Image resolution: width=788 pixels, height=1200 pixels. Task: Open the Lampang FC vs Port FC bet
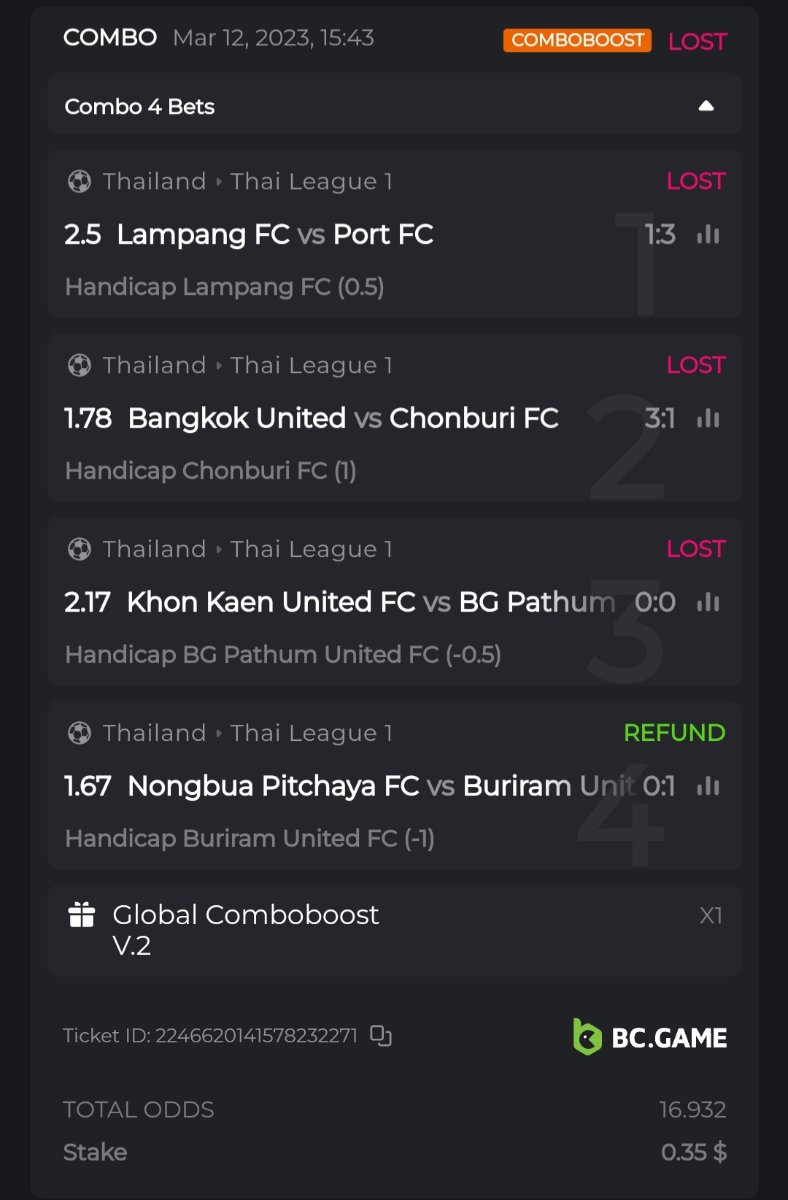275,235
